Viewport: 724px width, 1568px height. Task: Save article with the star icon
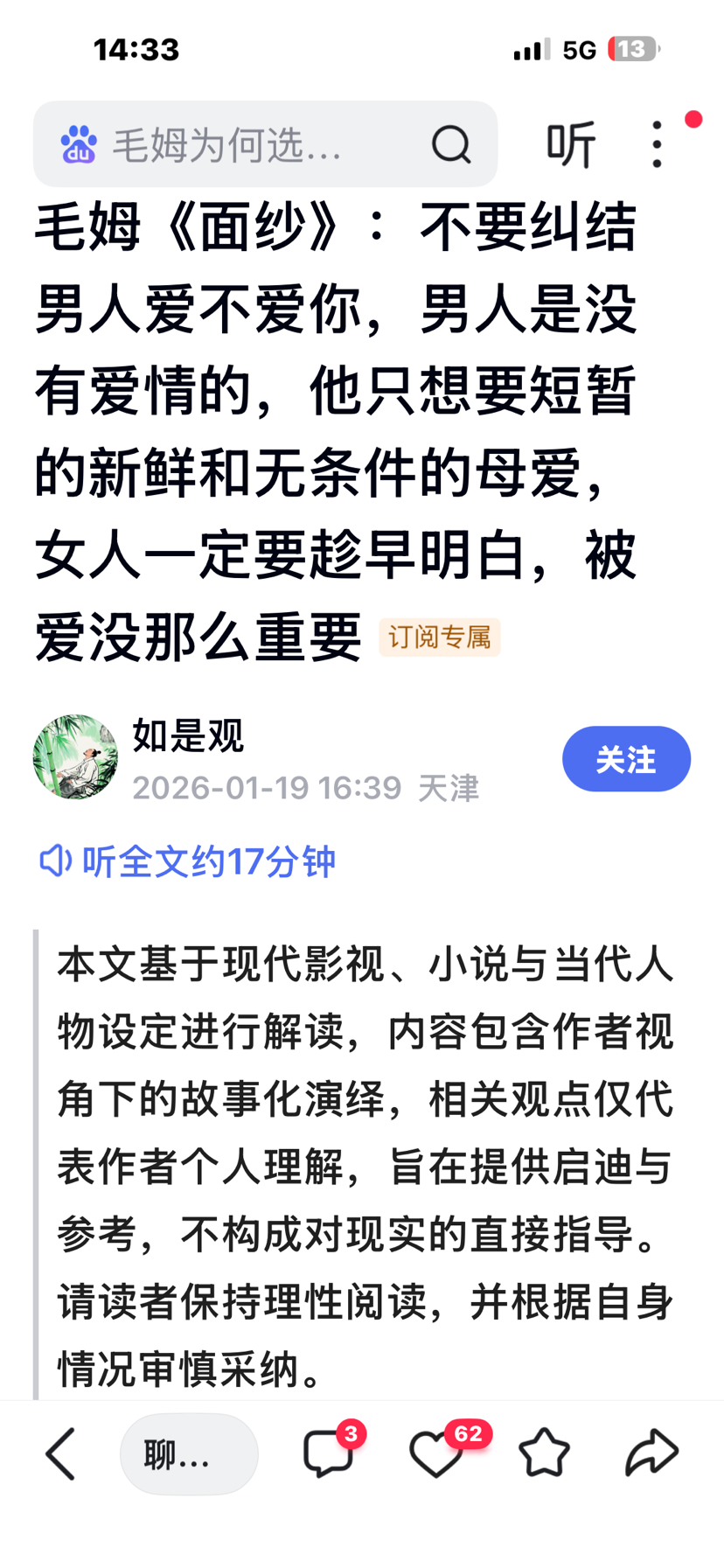pos(544,1453)
